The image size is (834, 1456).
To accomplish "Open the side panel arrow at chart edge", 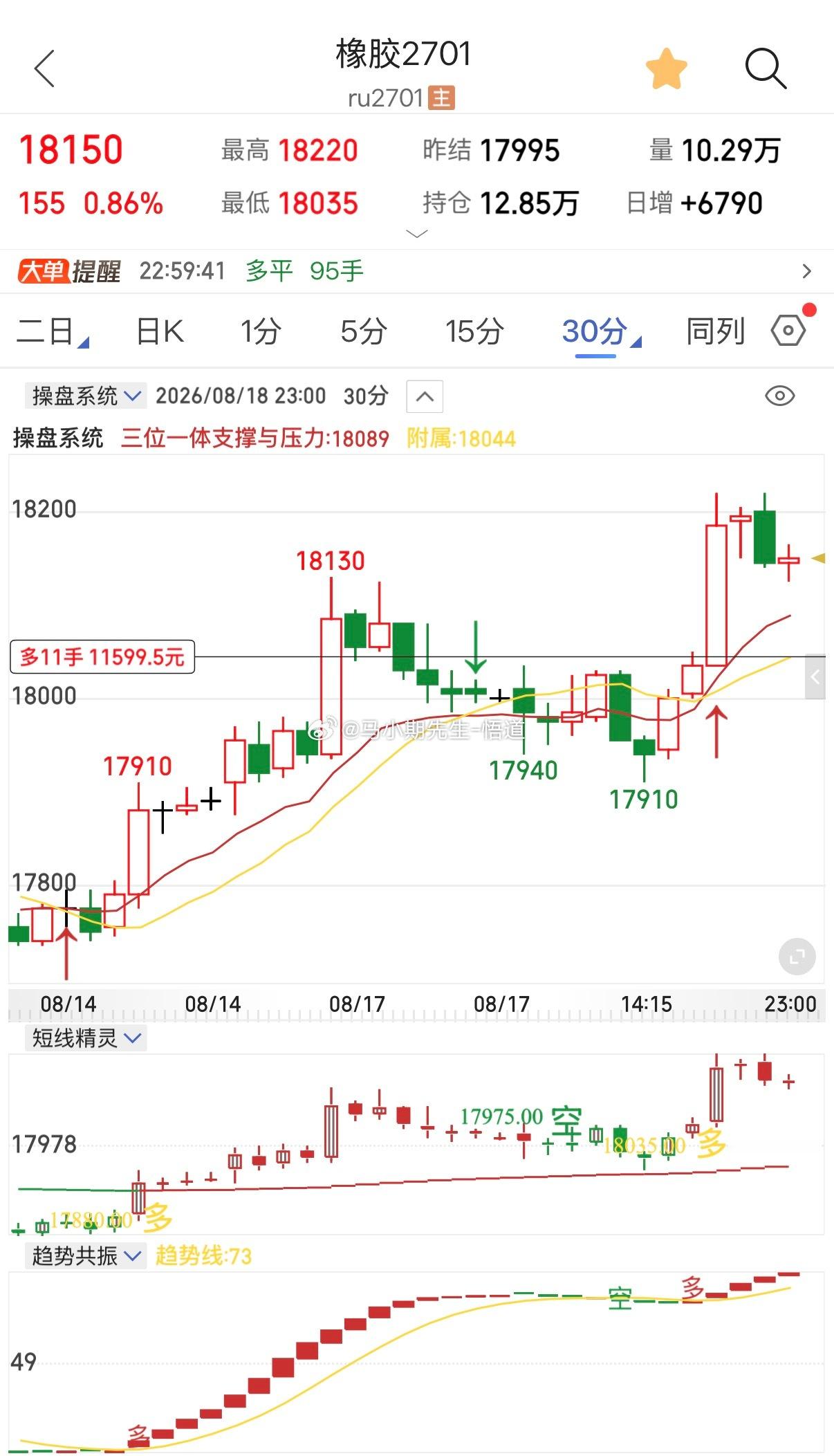I will tap(815, 676).
